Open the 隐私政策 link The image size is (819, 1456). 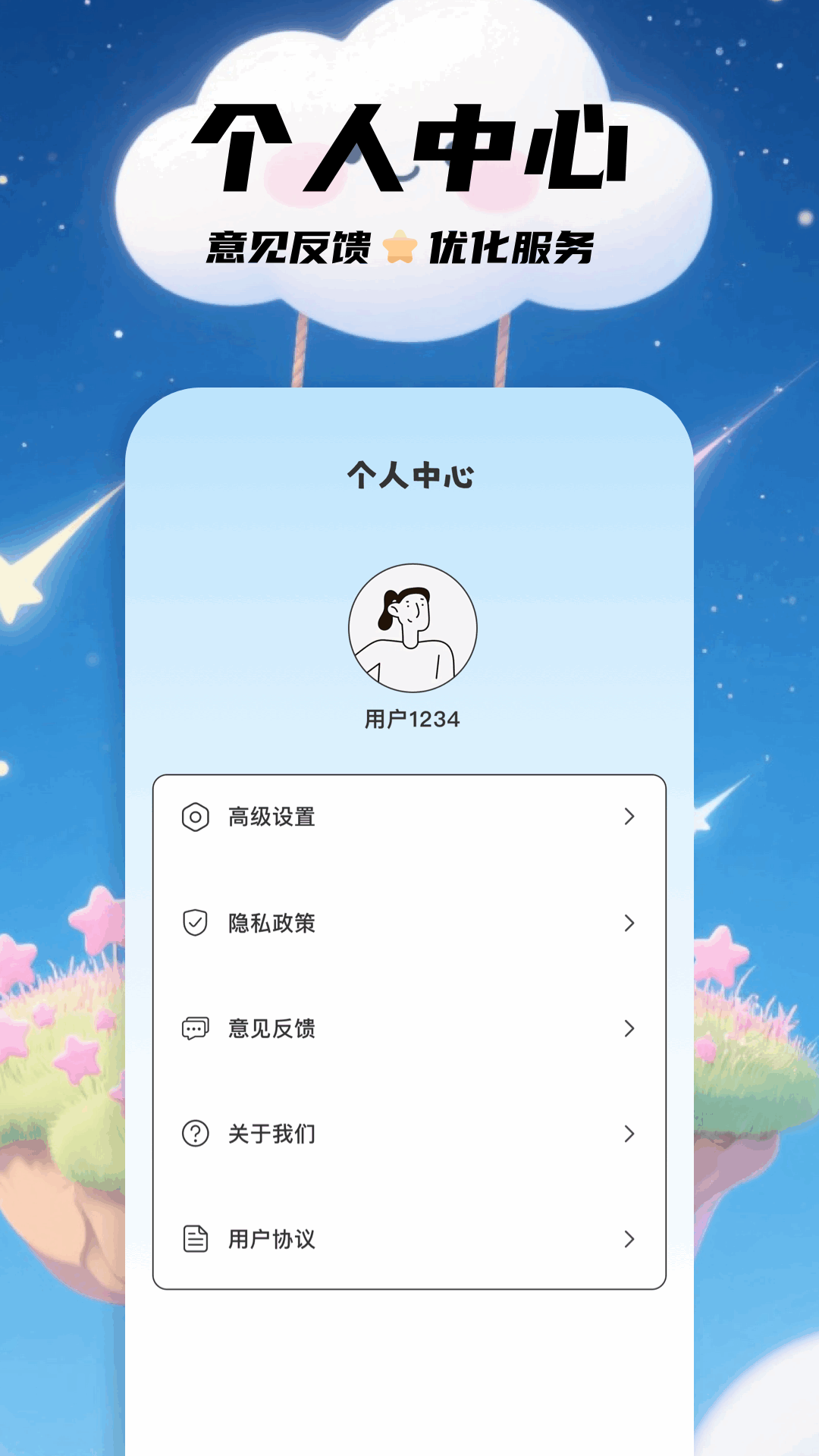(270, 923)
